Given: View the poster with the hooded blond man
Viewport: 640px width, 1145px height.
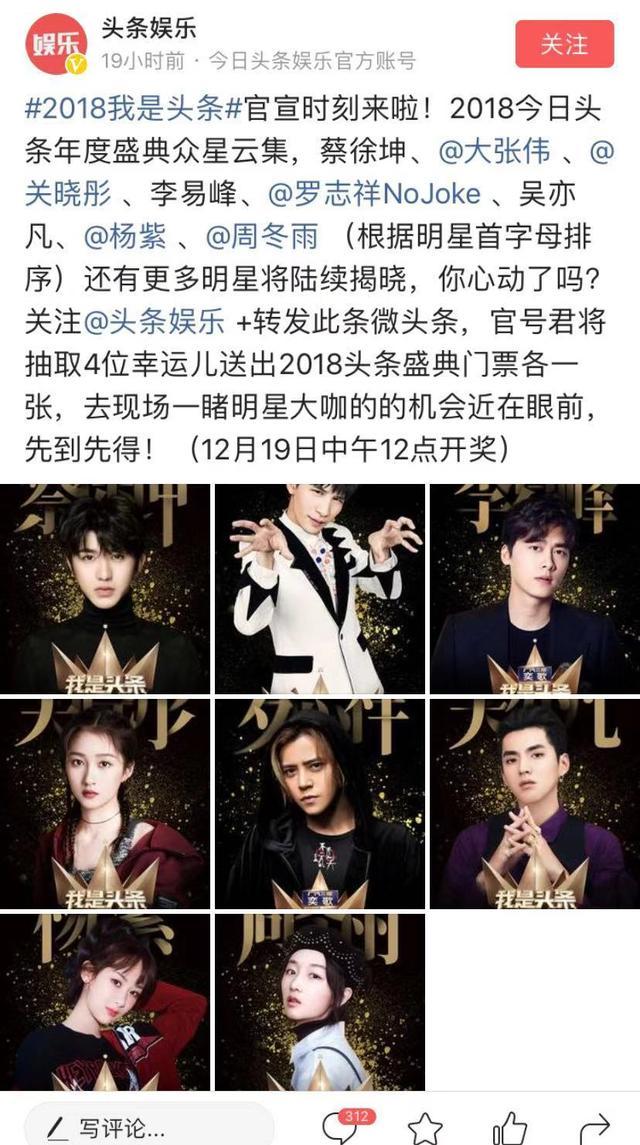Looking at the screenshot, I should pyautogui.click(x=320, y=802).
